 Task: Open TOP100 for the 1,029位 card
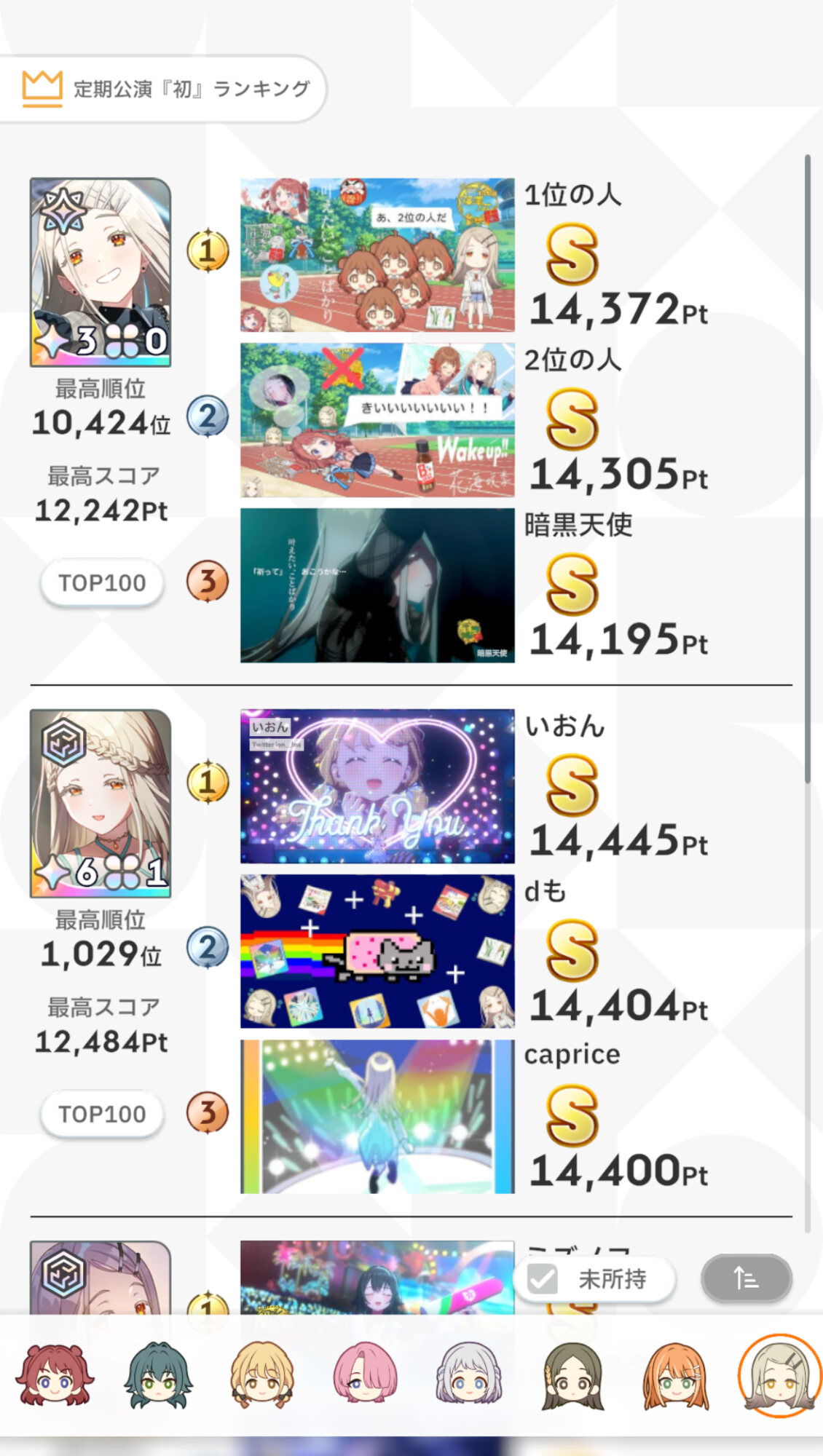pyautogui.click(x=102, y=1114)
